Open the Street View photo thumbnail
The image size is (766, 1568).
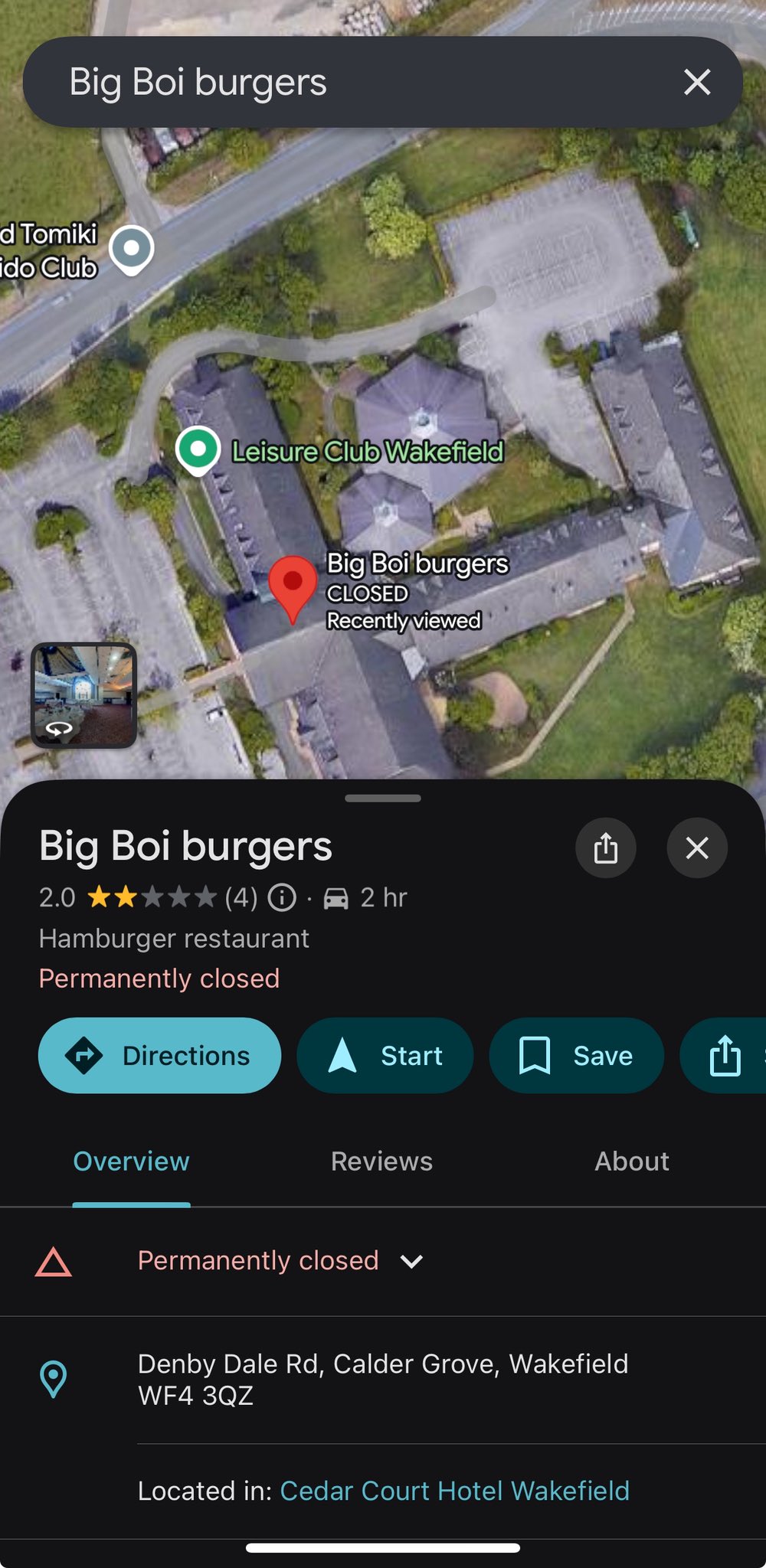84,695
